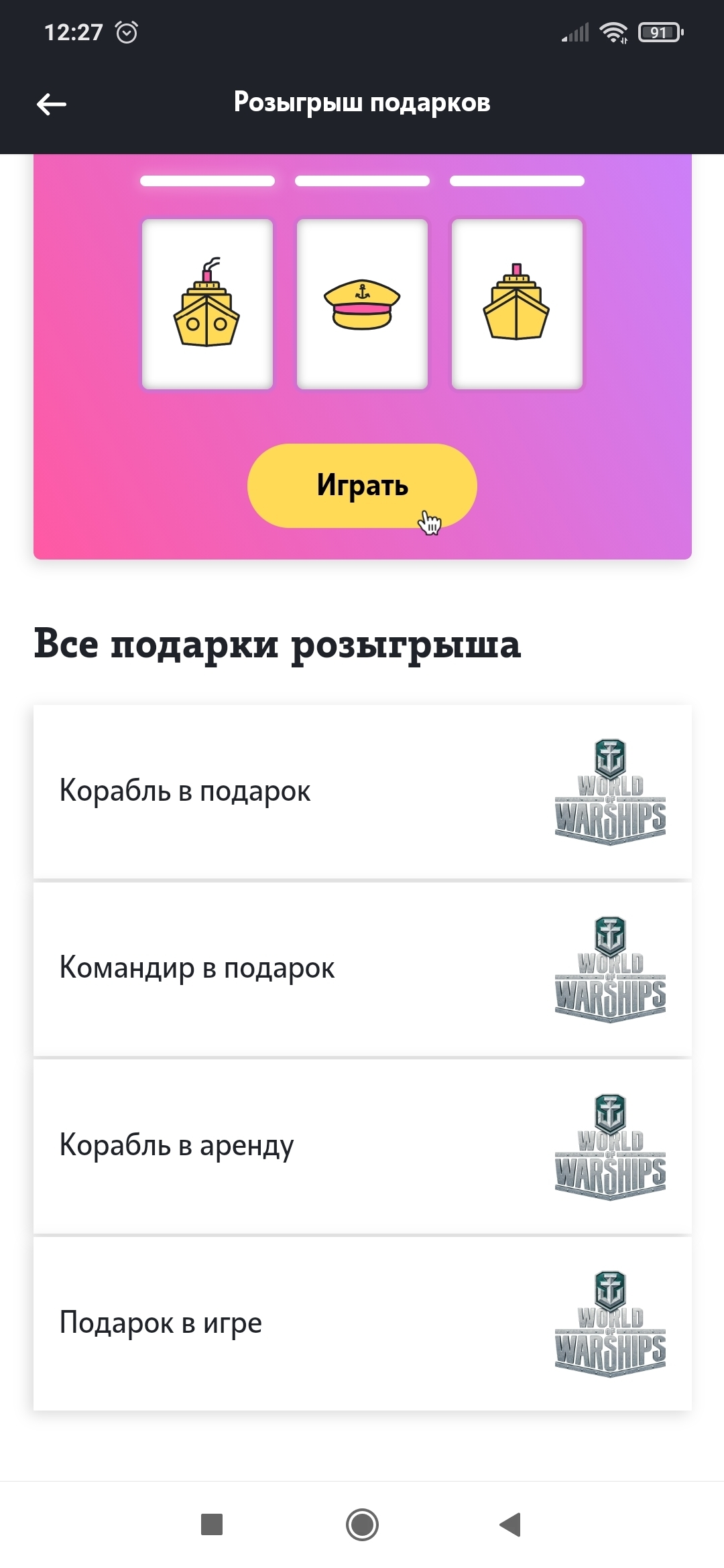The height and width of the screenshot is (1568, 724).
Task: Select the Корабль в аренду prize
Action: tap(362, 1147)
